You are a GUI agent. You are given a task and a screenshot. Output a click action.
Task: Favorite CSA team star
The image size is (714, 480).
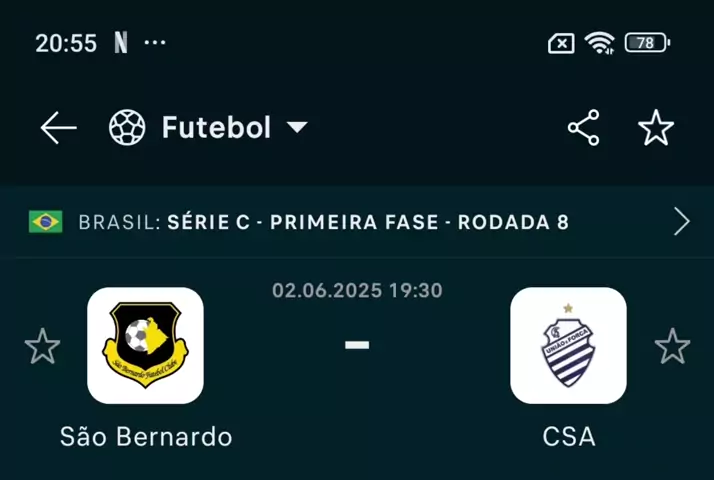(x=672, y=347)
